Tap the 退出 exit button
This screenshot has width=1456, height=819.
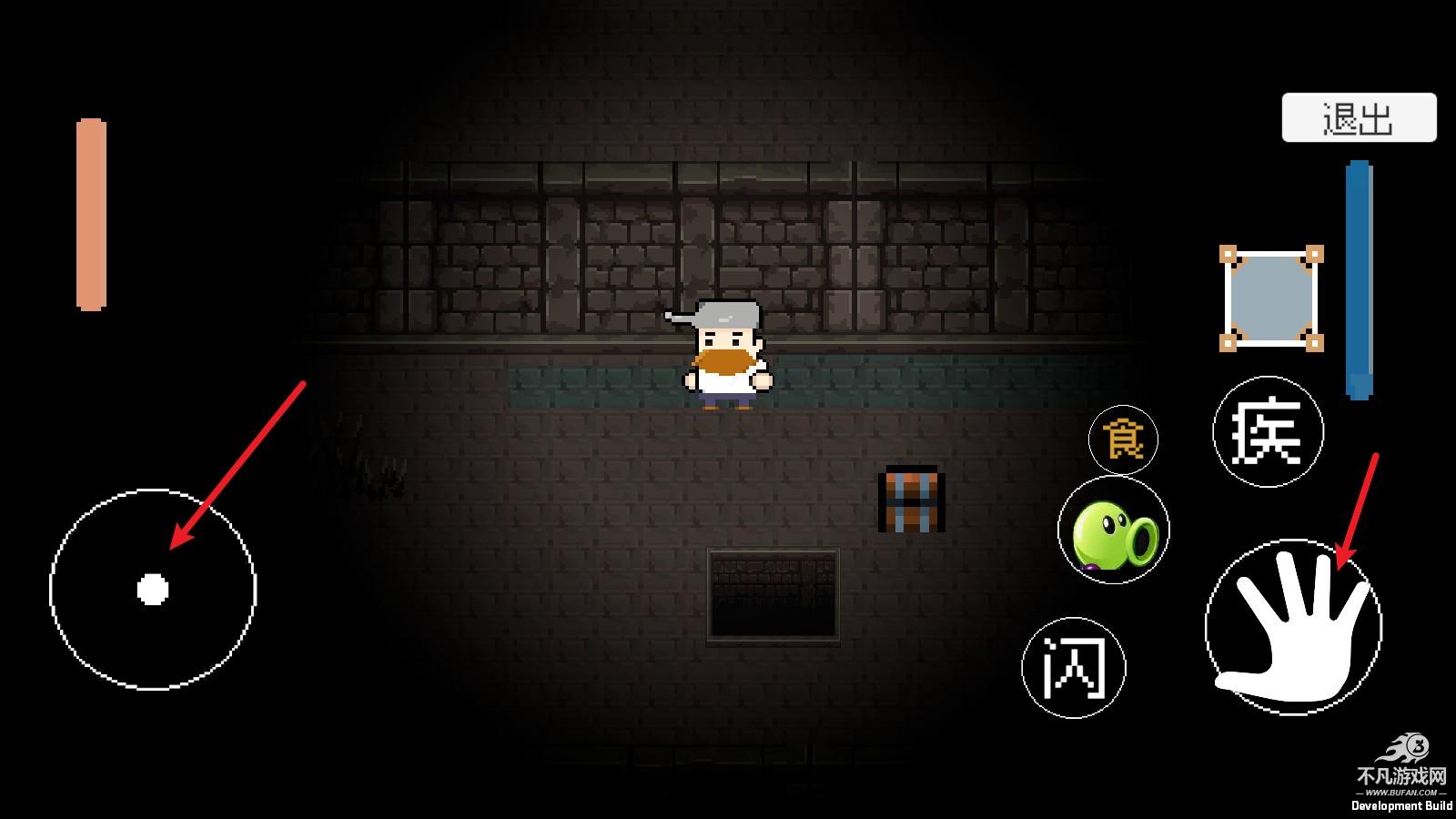(x=1359, y=118)
